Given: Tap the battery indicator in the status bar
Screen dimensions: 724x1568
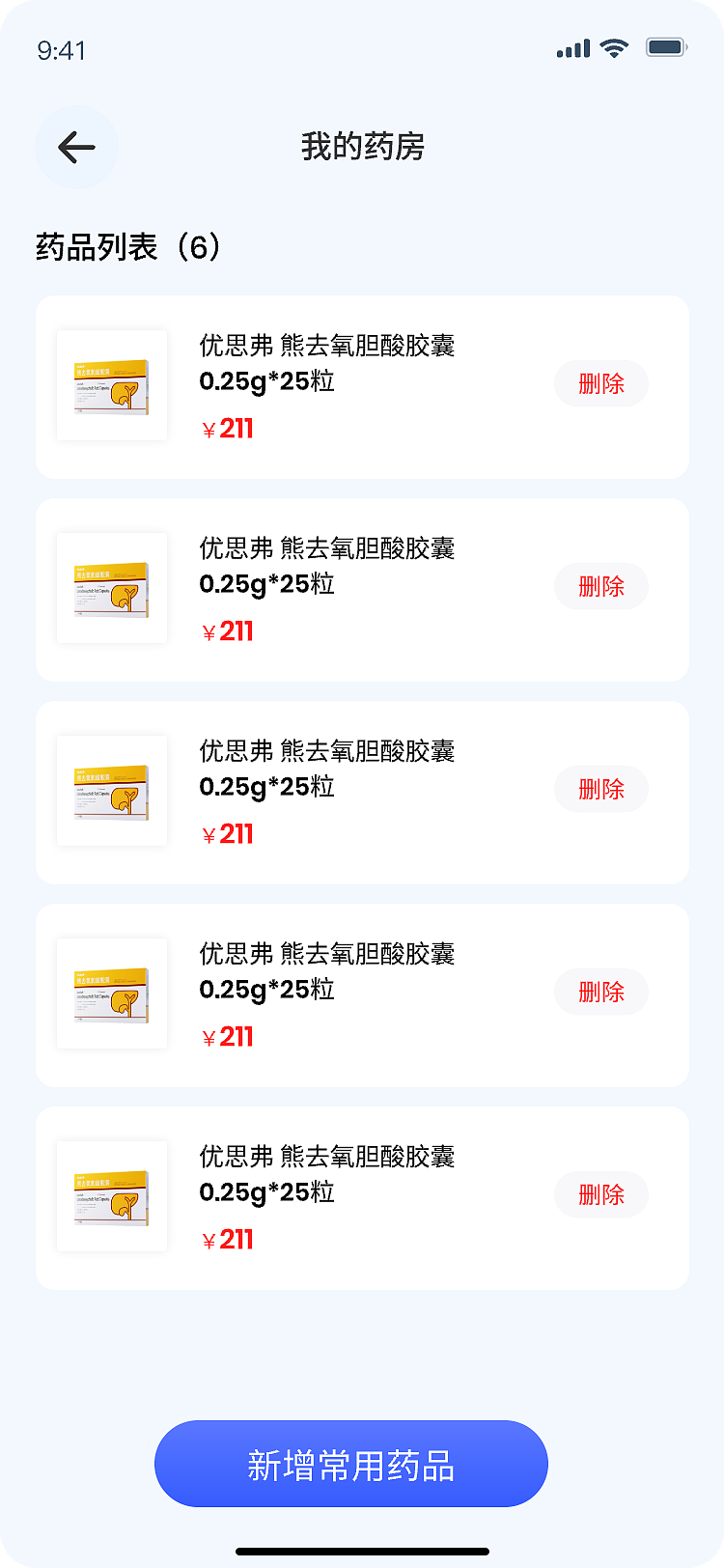Looking at the screenshot, I should click(x=665, y=47).
